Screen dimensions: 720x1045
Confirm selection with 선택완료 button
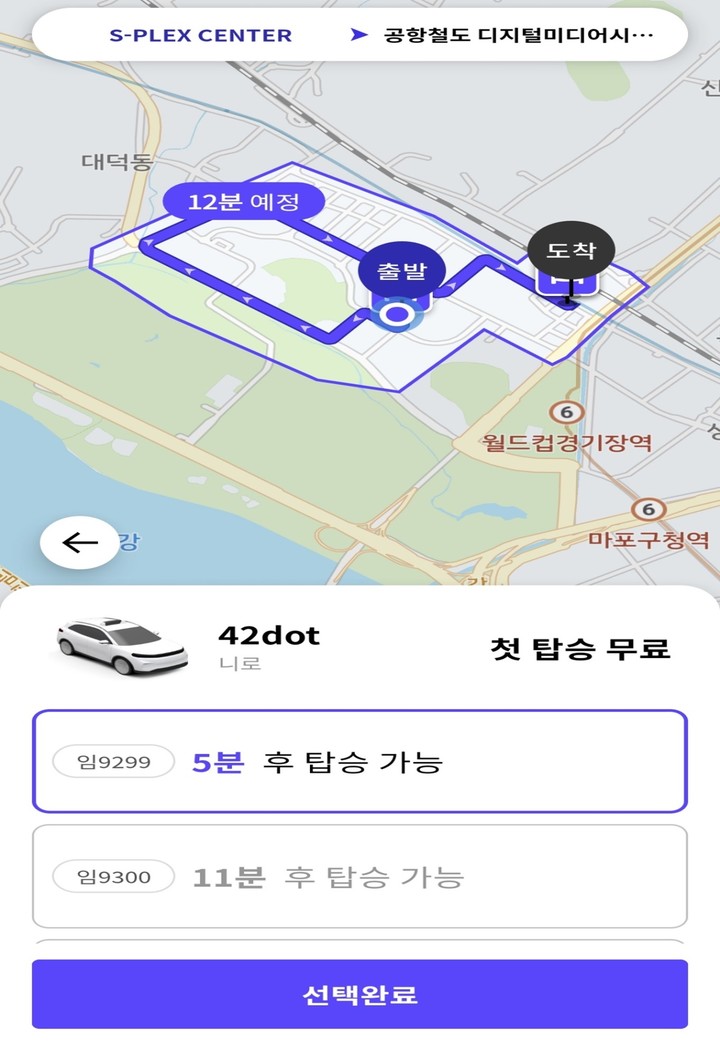[x=360, y=994]
